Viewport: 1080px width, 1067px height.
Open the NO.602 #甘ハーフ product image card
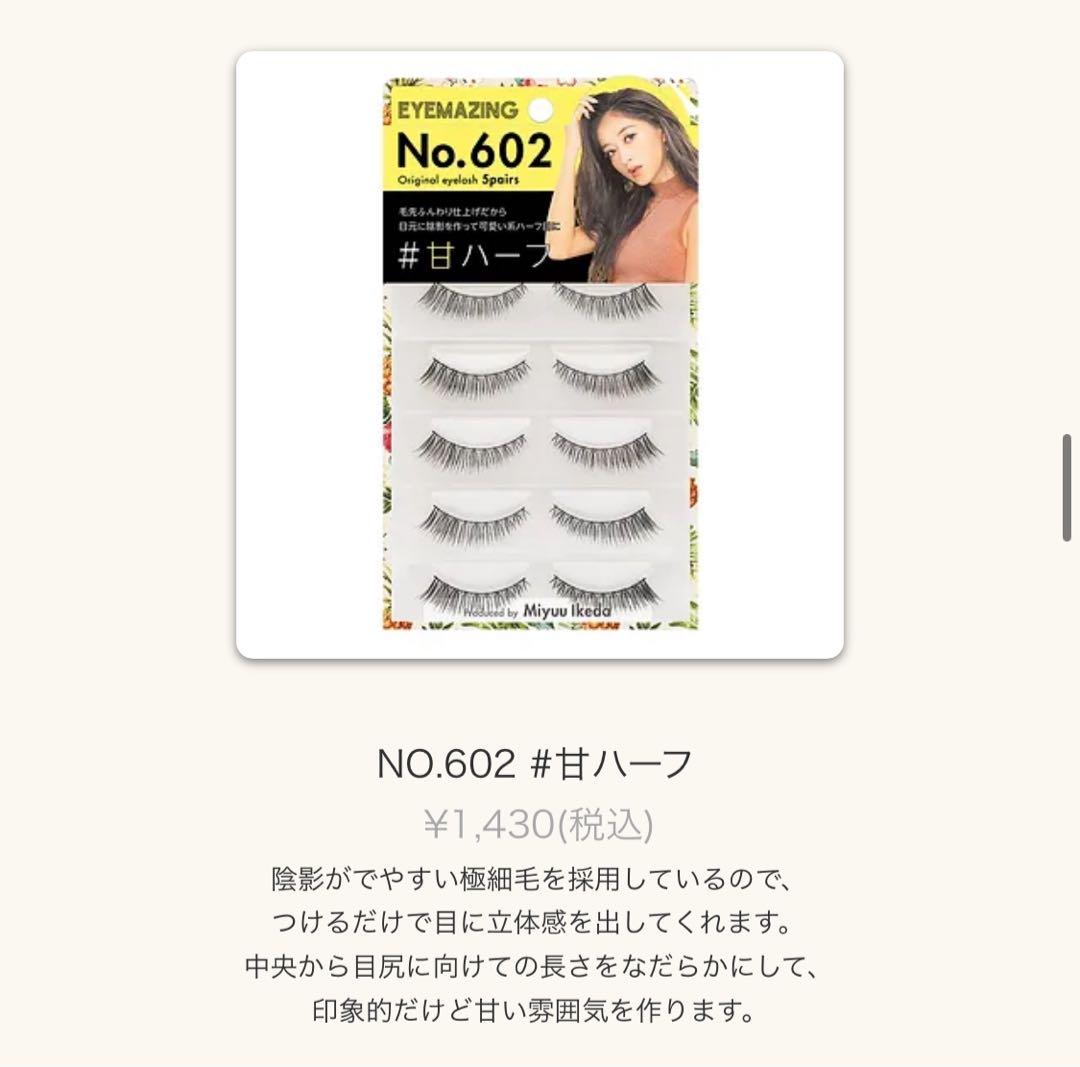click(x=540, y=355)
